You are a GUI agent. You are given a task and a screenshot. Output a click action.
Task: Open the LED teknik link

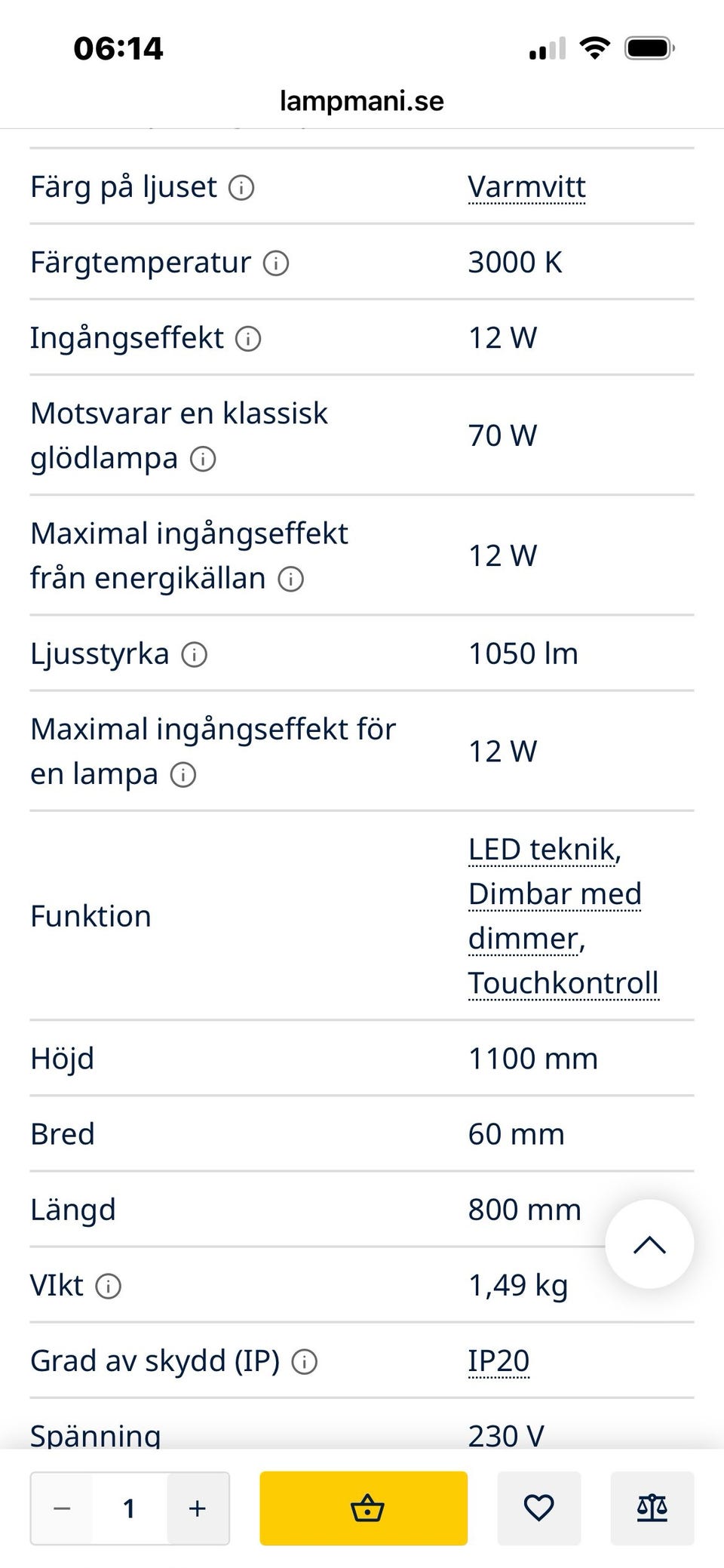[x=543, y=850]
